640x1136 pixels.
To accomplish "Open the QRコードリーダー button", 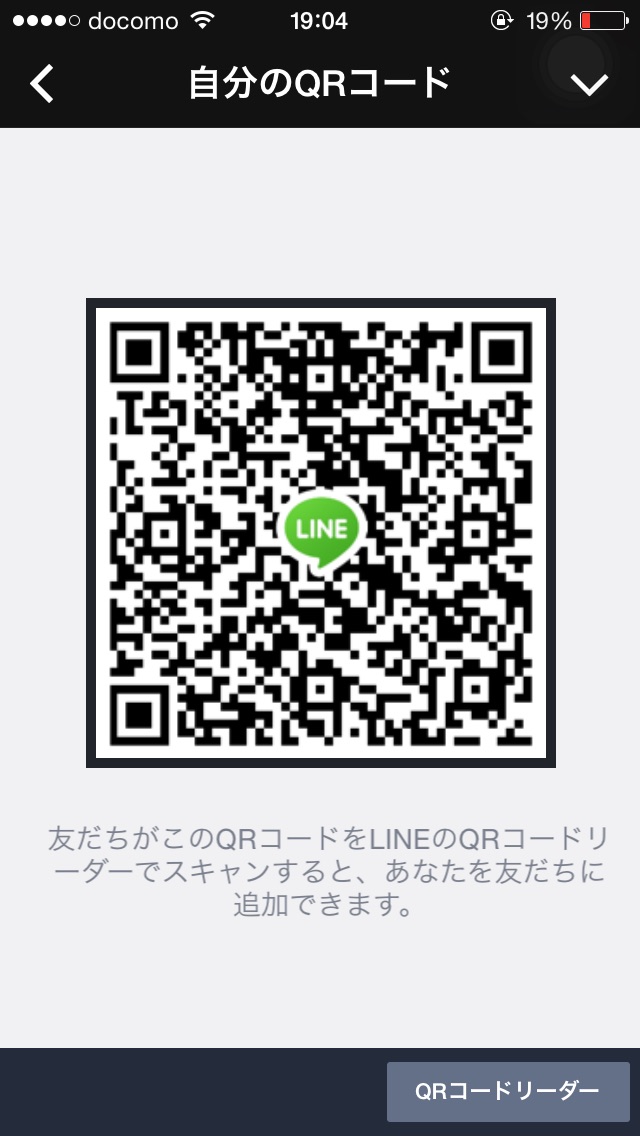I will click(508, 1091).
